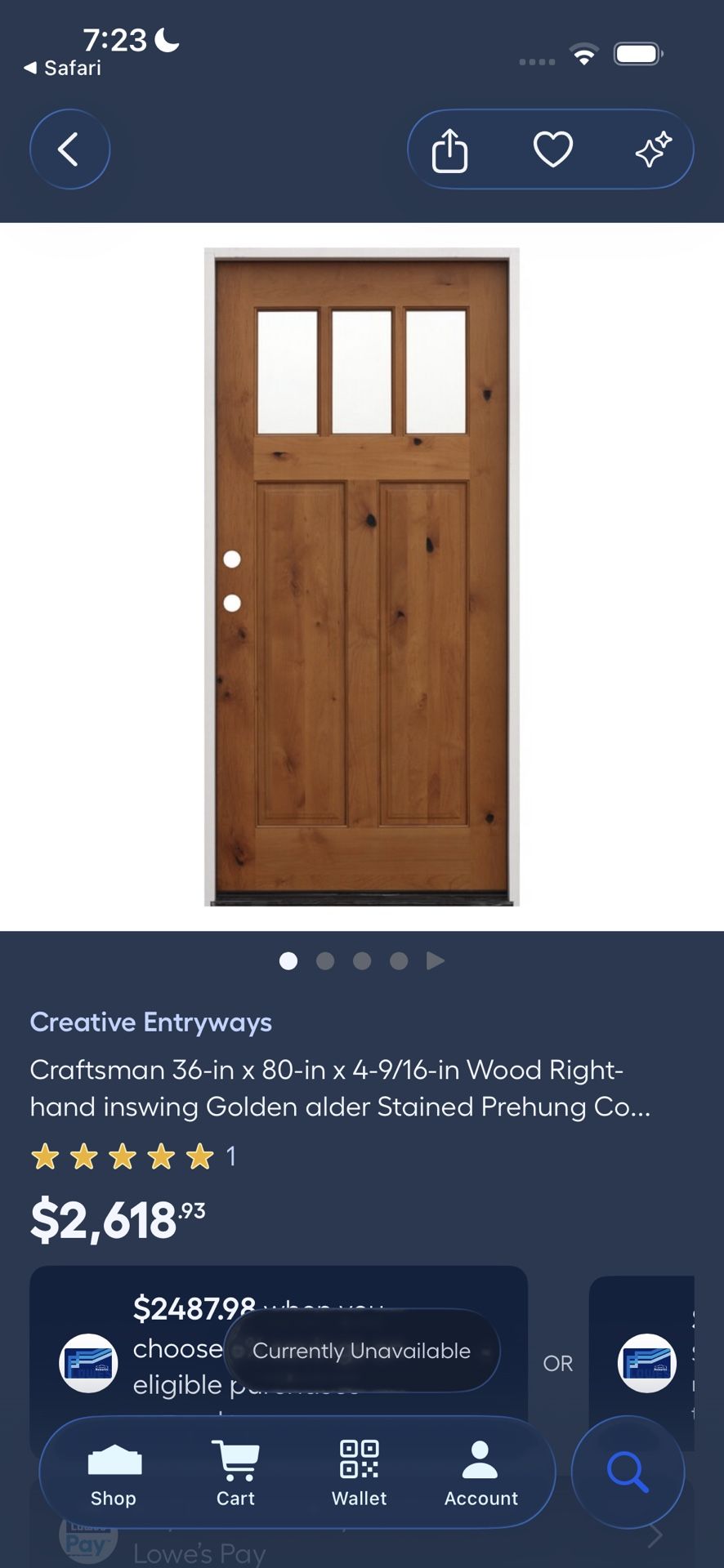
Task: Return to Safari via the status bar link
Action: point(62,68)
